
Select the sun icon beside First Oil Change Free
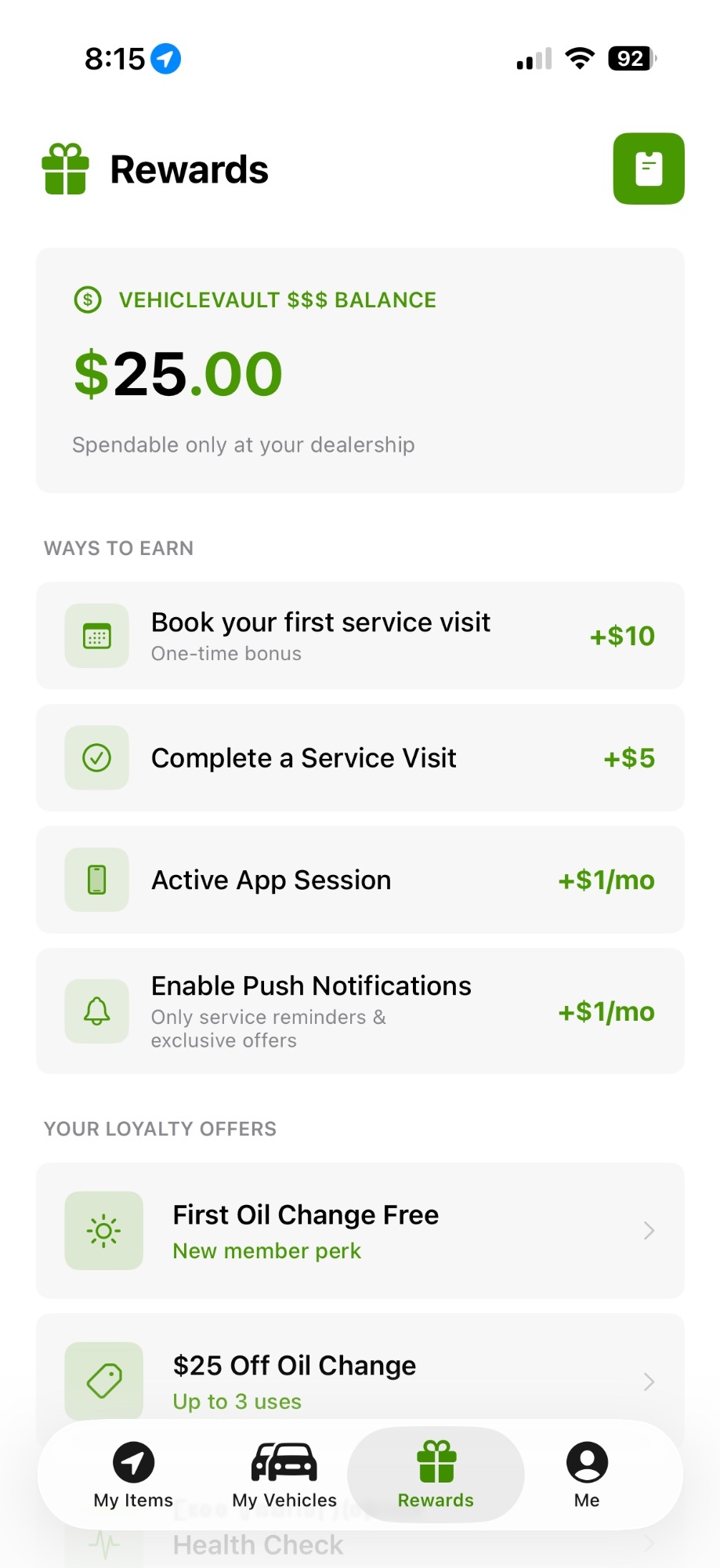coord(104,1231)
